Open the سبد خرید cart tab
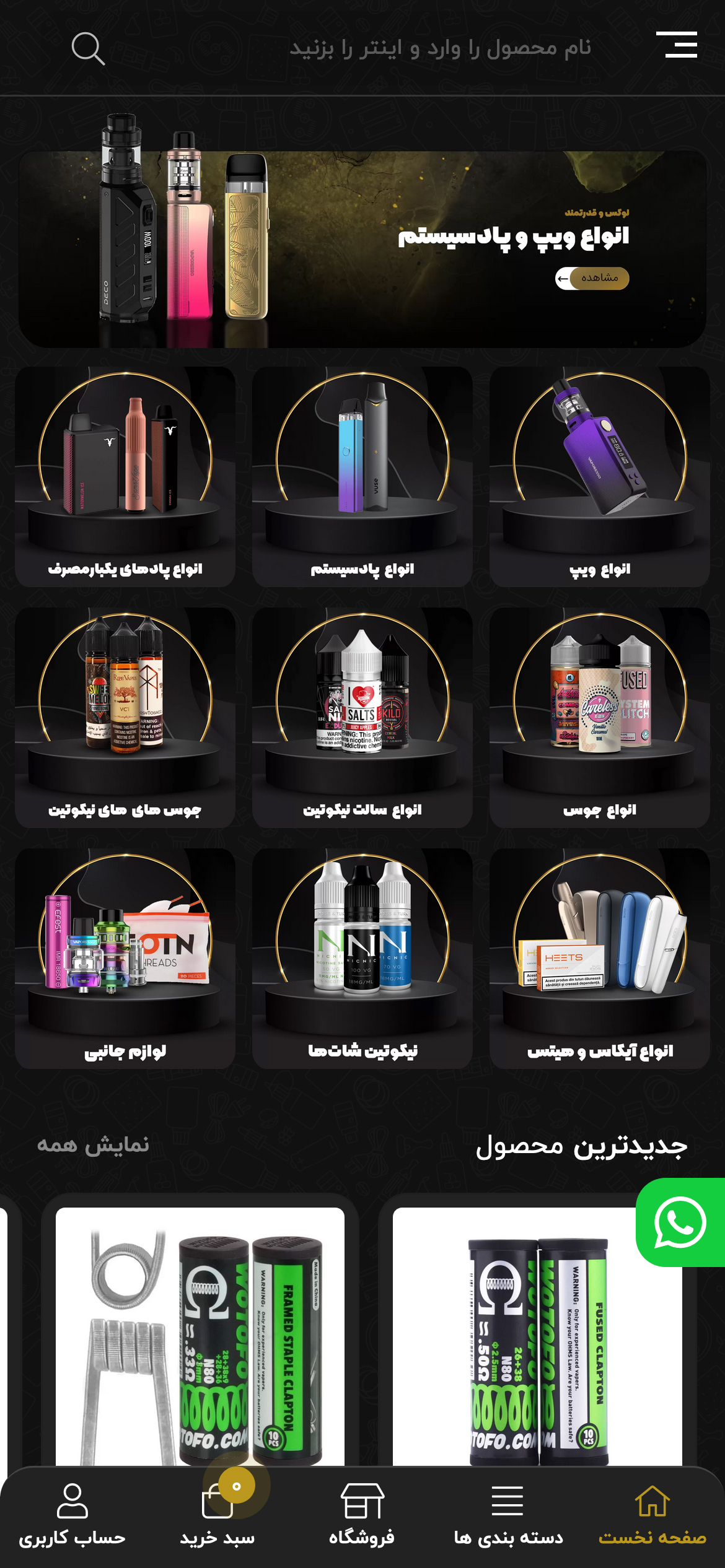Image resolution: width=725 pixels, height=1568 pixels. click(217, 1515)
